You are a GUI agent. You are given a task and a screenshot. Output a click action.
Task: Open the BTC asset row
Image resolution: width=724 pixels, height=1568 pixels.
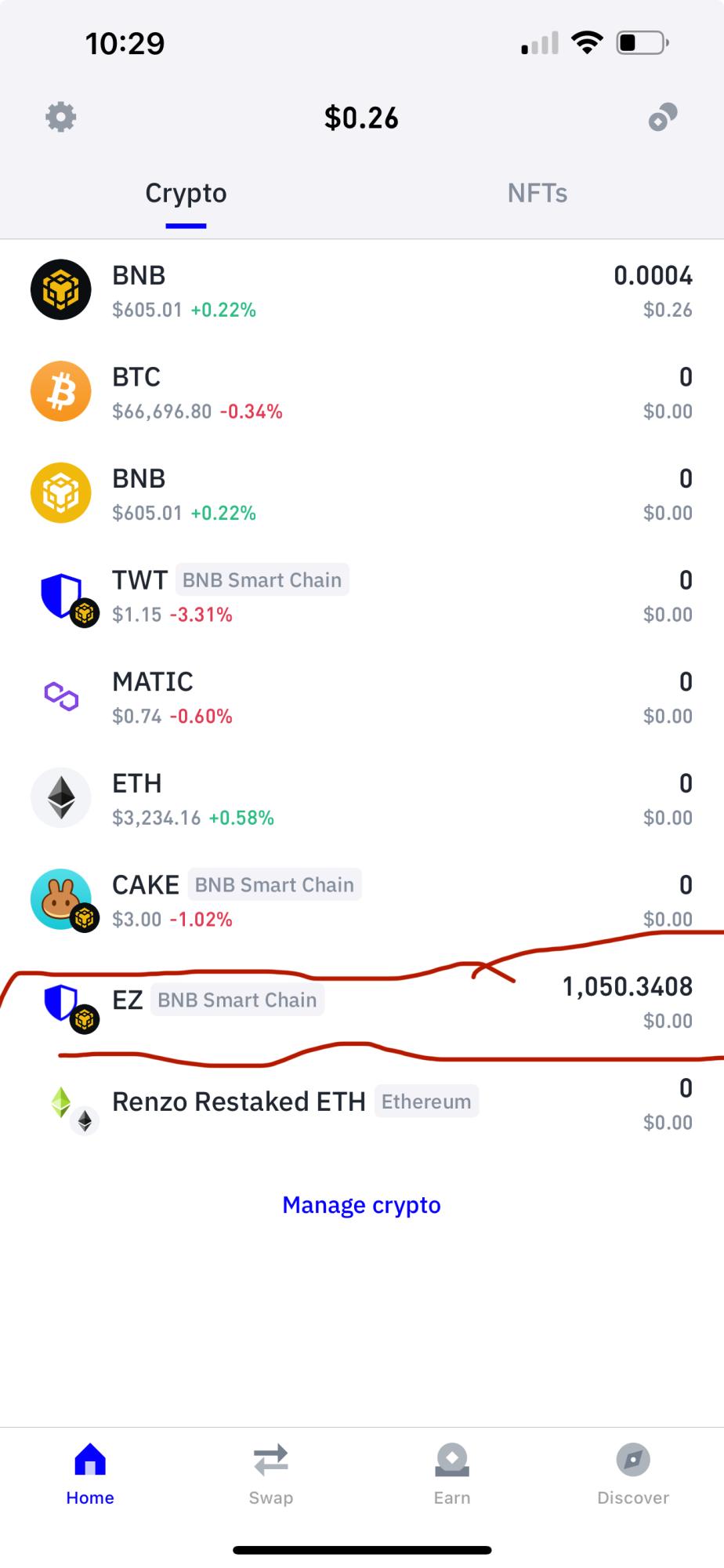click(x=361, y=392)
